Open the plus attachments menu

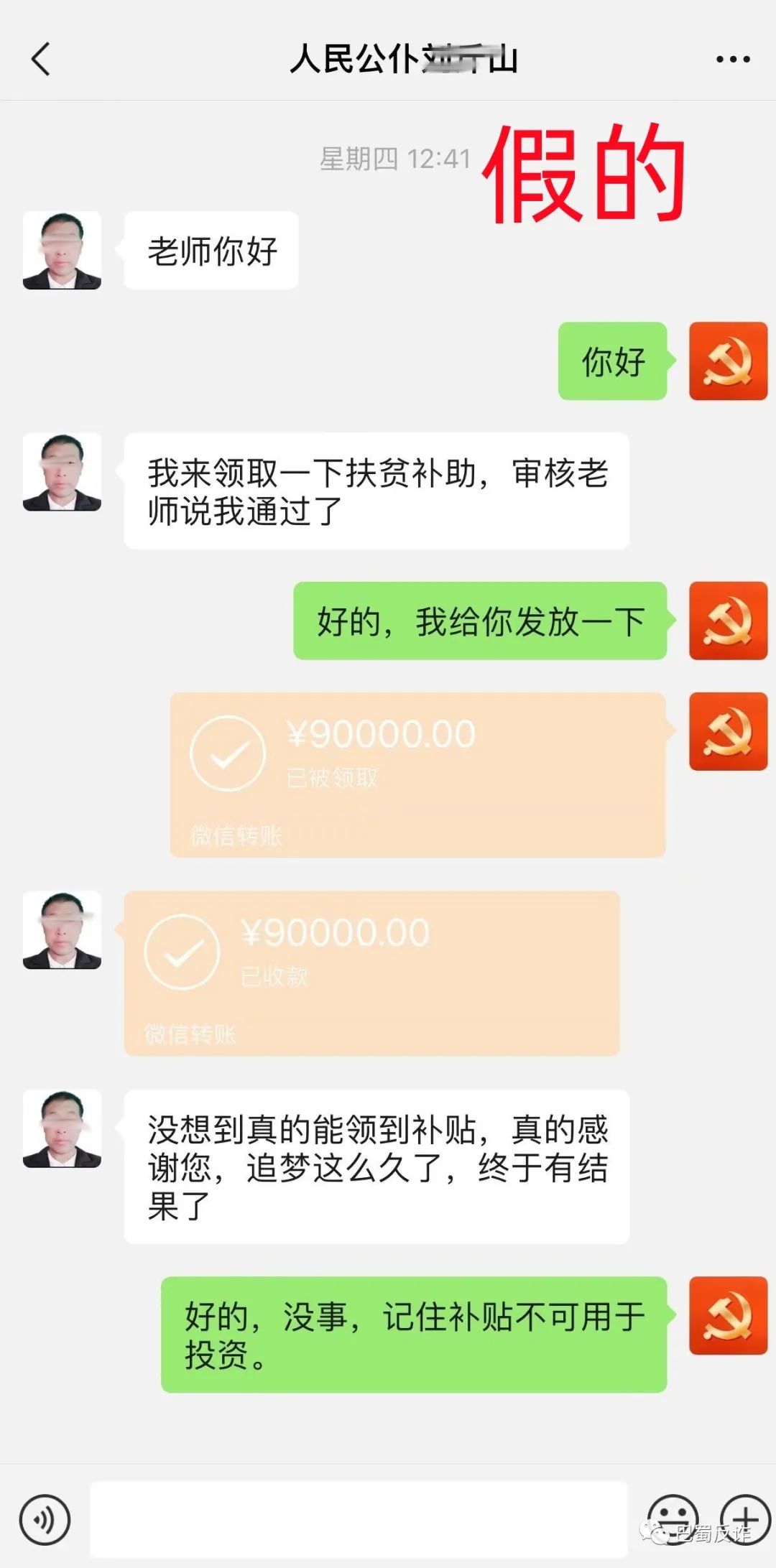click(745, 1519)
